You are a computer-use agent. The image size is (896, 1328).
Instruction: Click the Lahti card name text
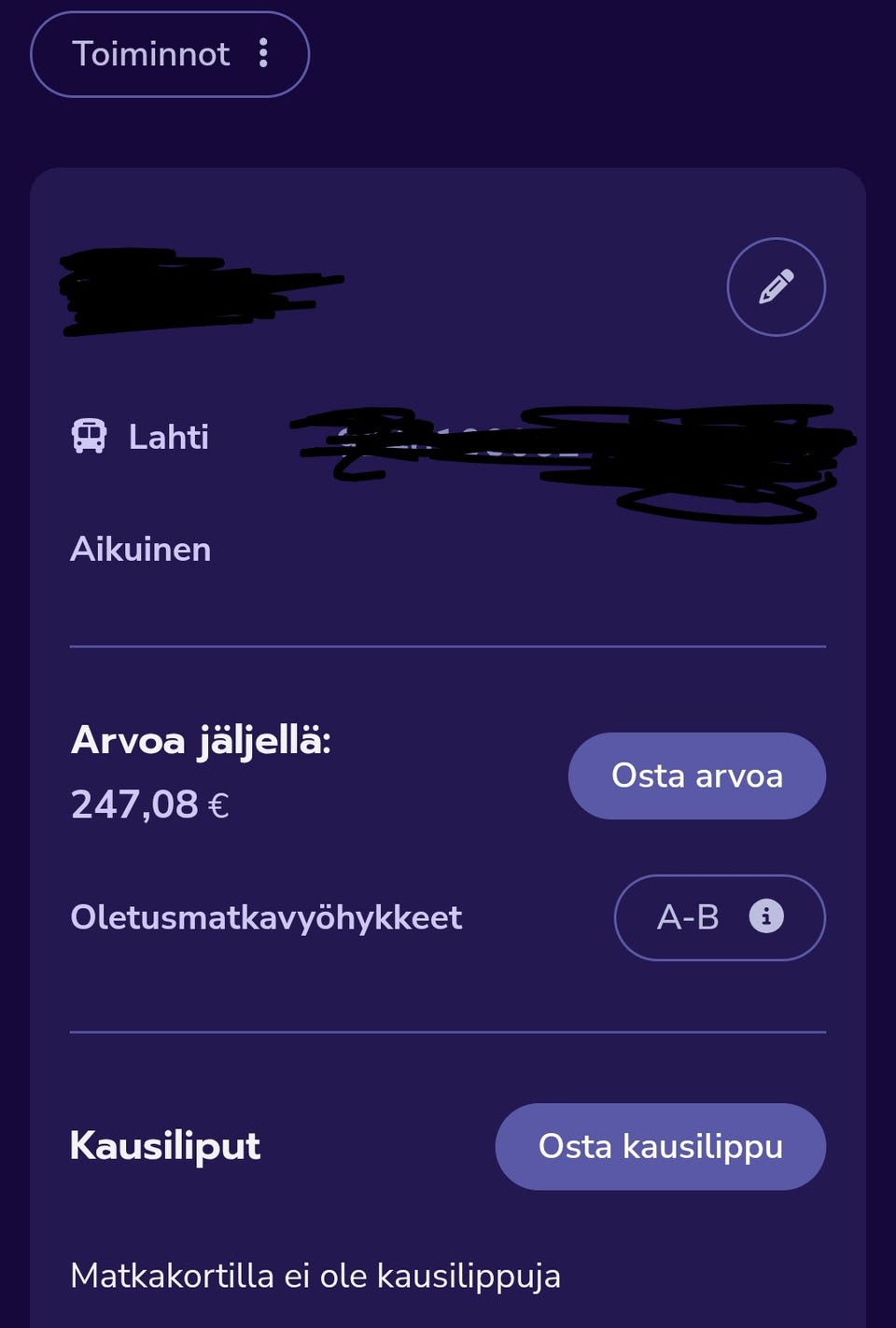coord(168,436)
